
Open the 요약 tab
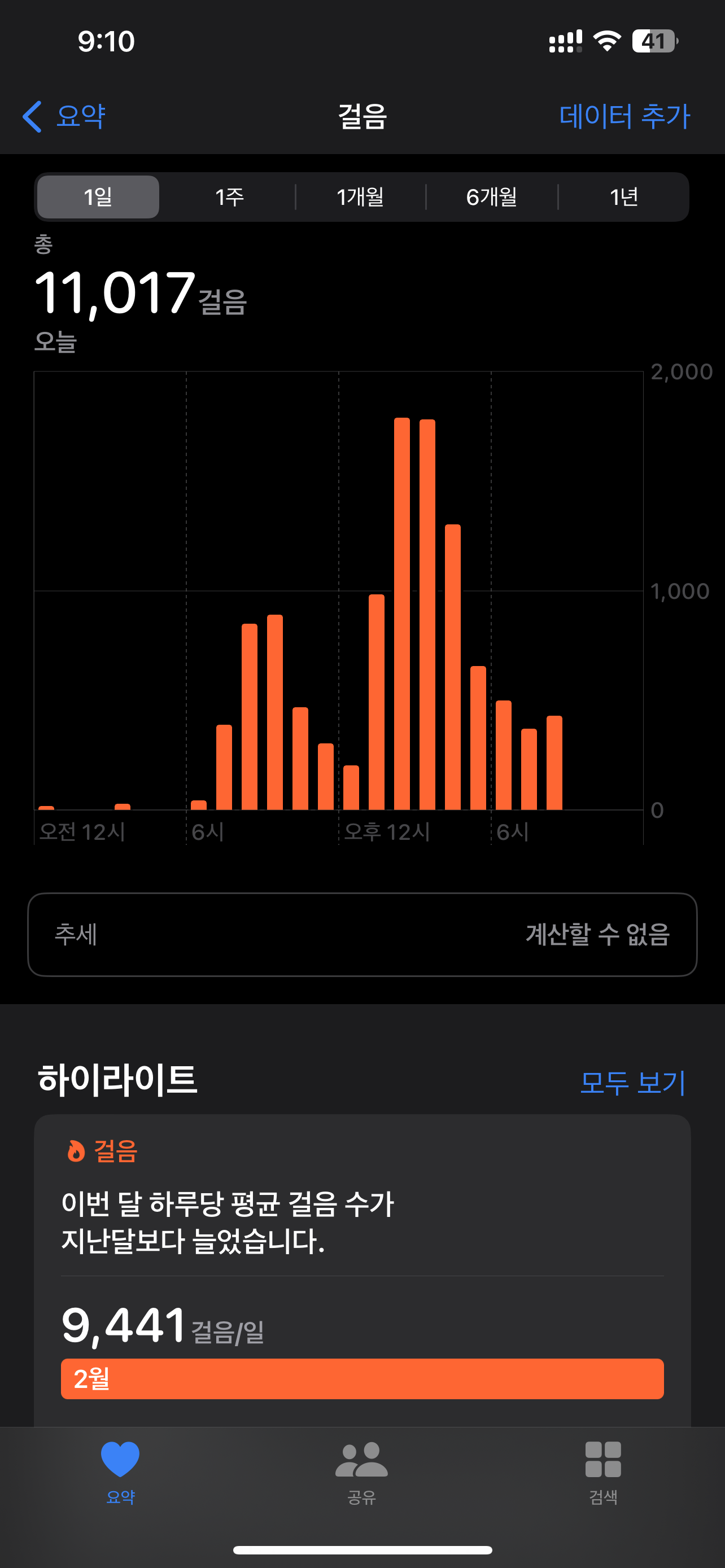[120, 1469]
